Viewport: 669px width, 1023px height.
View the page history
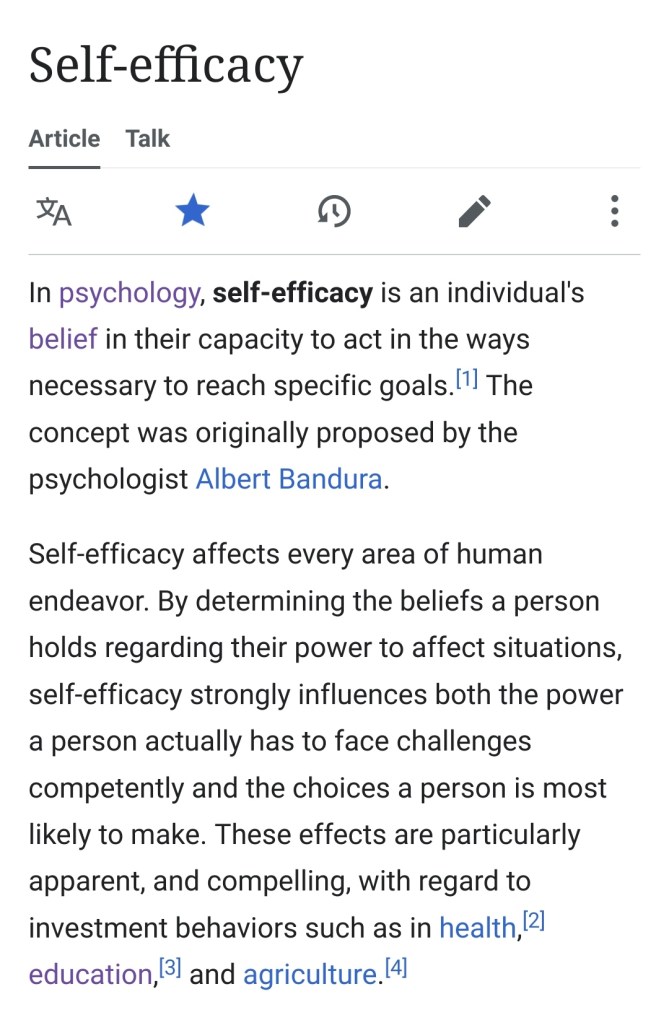(x=334, y=211)
